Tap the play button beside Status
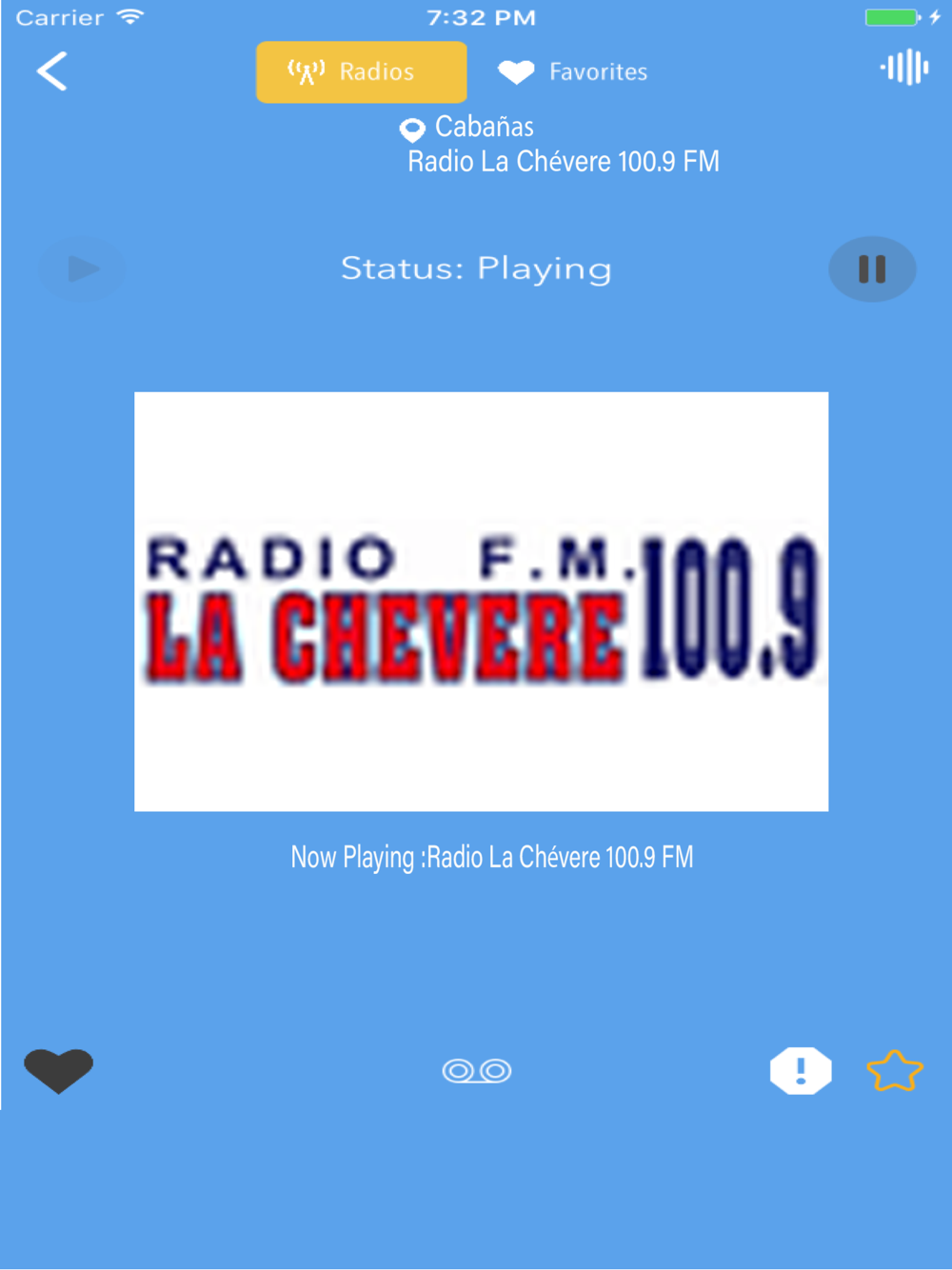This screenshot has height=1270, width=952. click(83, 269)
